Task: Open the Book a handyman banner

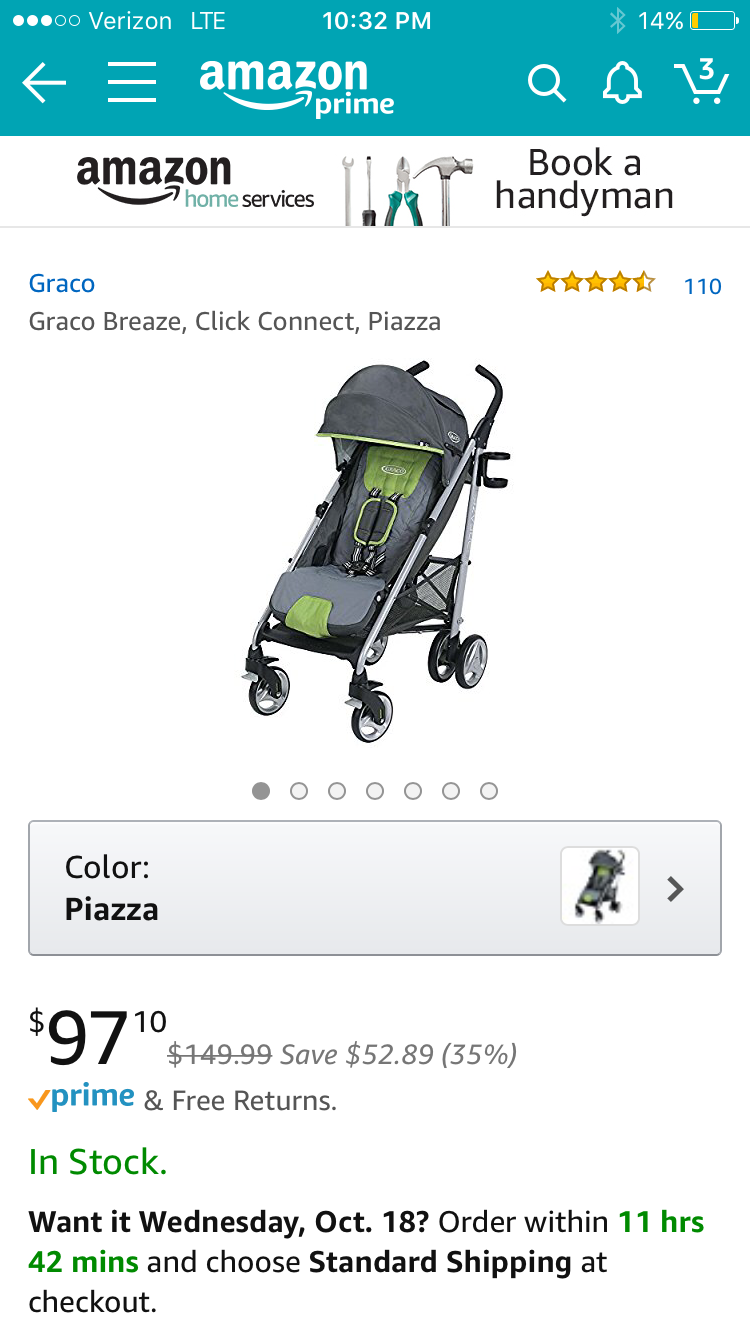Action: click(375, 181)
